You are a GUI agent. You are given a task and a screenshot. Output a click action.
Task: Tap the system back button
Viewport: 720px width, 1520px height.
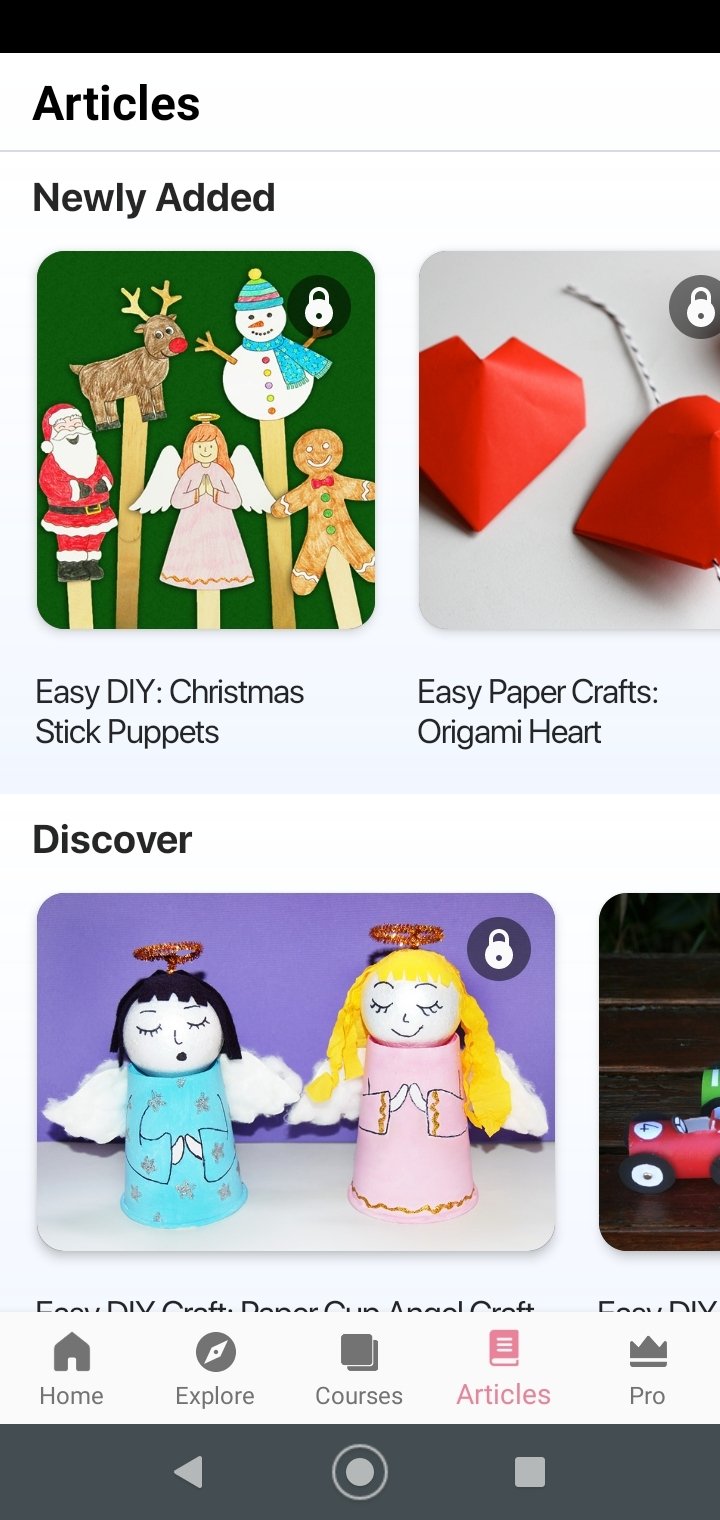pyautogui.click(x=188, y=1472)
